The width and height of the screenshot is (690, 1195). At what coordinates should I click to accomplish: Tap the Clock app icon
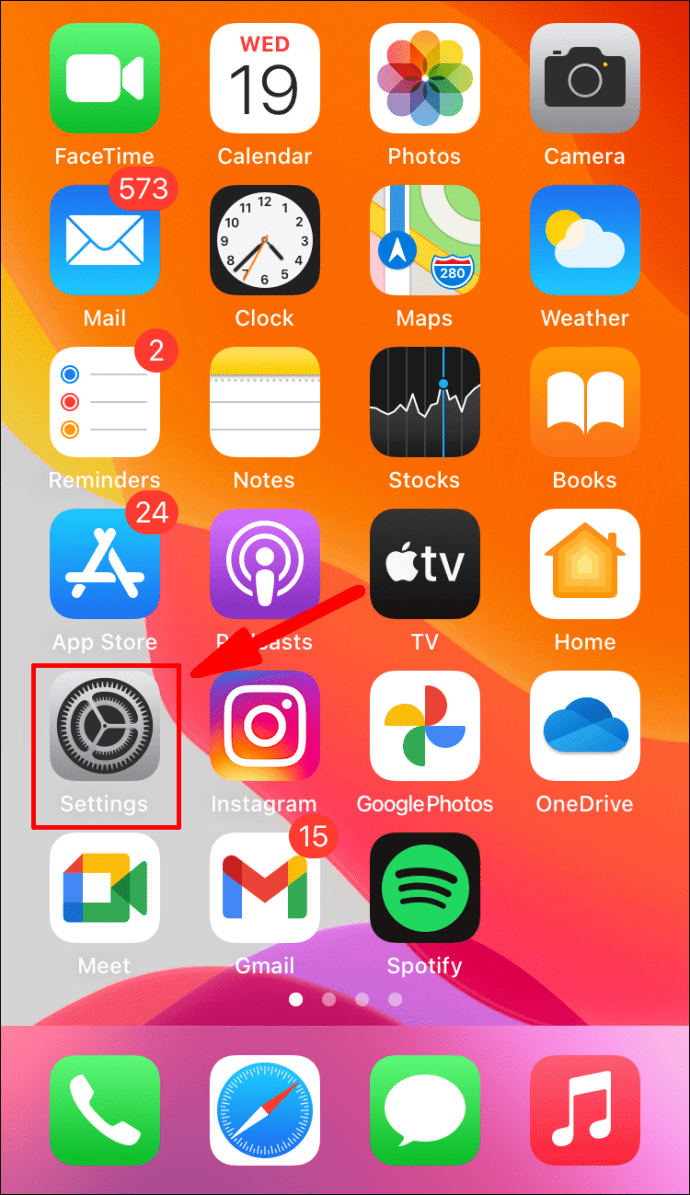[x=265, y=241]
